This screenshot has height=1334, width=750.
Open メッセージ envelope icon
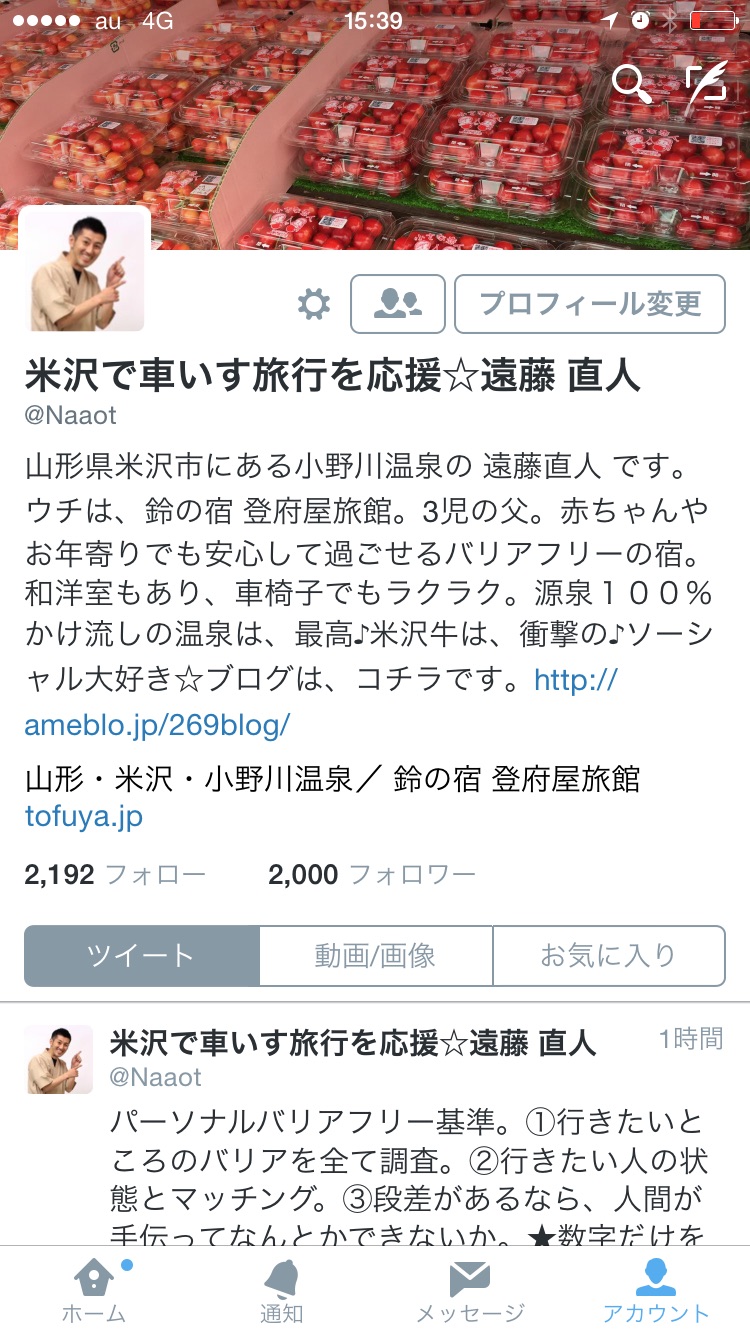coord(467,1283)
